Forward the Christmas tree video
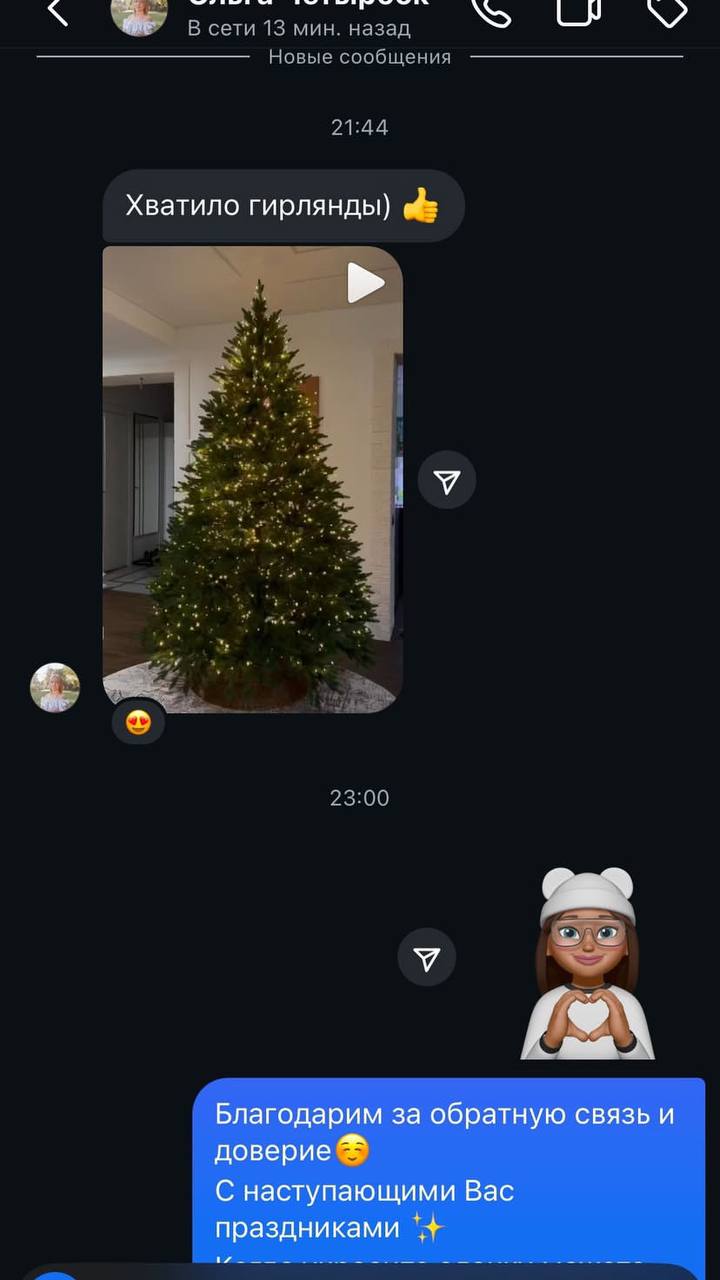Viewport: 720px width, 1280px height. (x=447, y=483)
